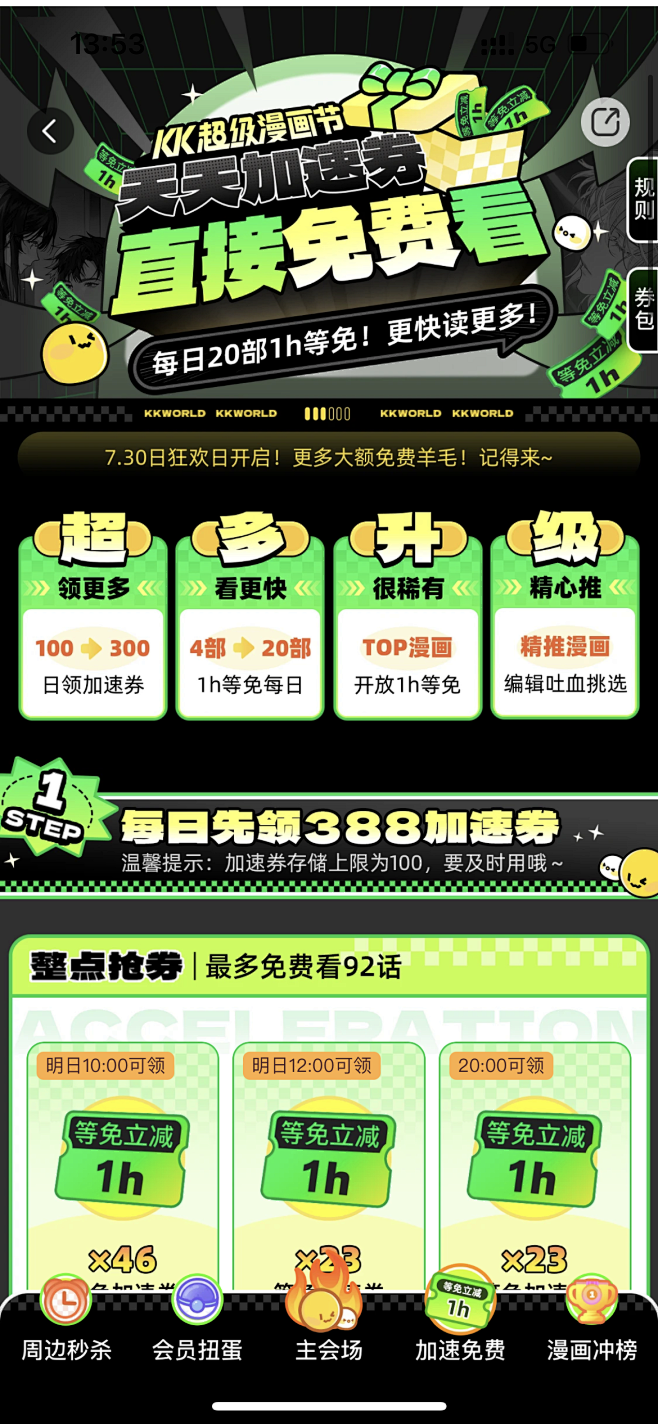Screen dimensions: 658x1424
Task: Tap the 明日12:00可领 coupon card
Action: [x=328, y=1160]
